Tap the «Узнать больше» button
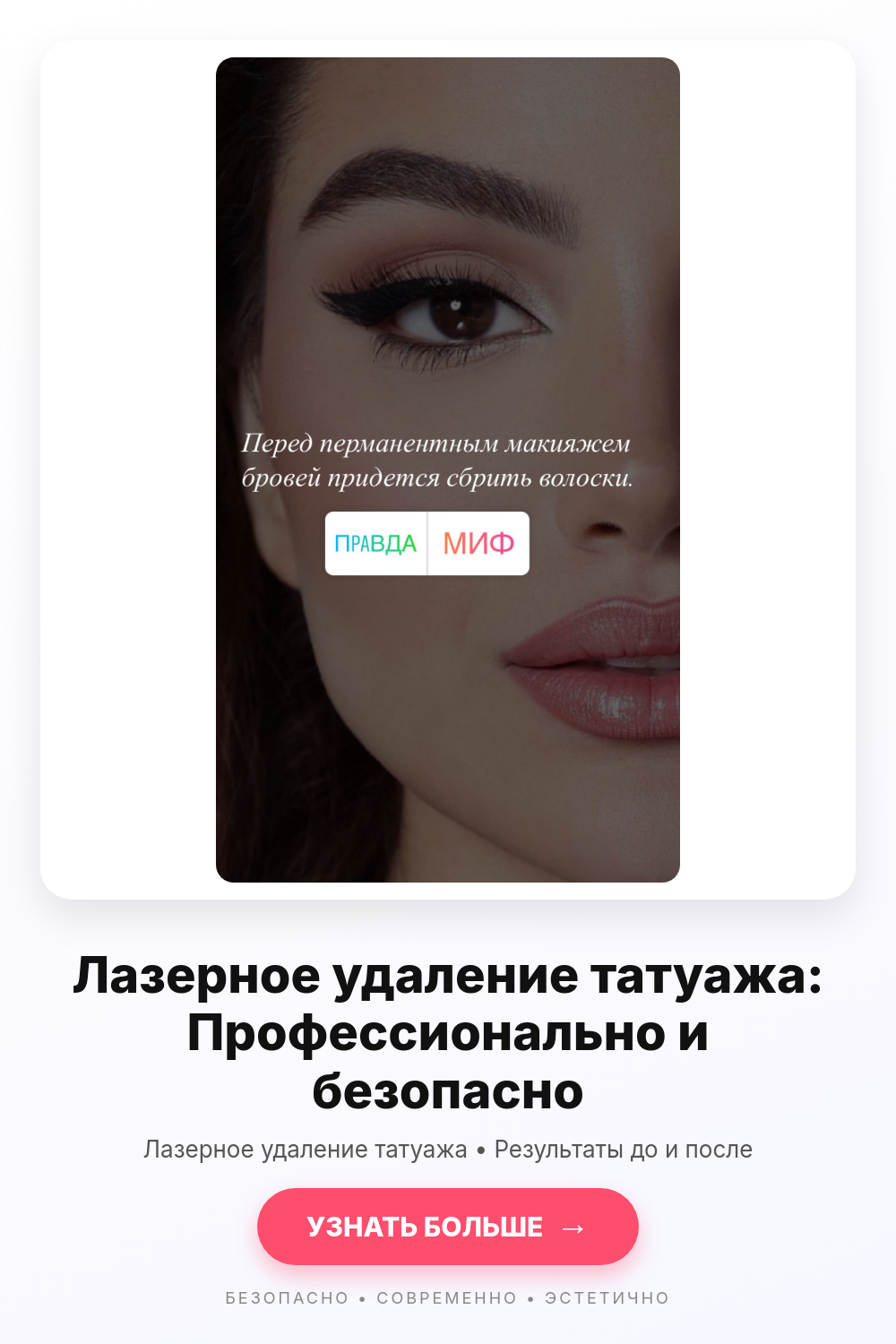The image size is (896, 1344). click(x=448, y=1227)
